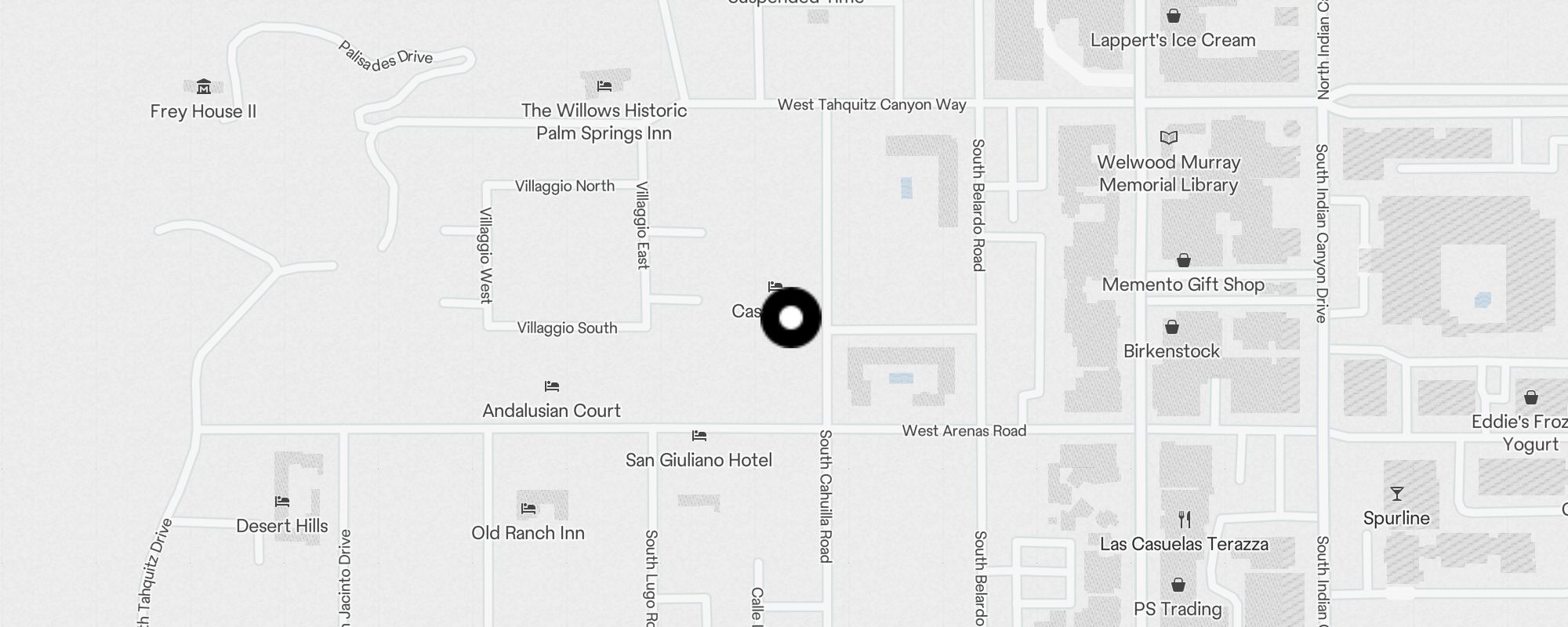This screenshot has width=1568, height=627.
Task: Tap the black location pin marker
Action: coord(791,317)
